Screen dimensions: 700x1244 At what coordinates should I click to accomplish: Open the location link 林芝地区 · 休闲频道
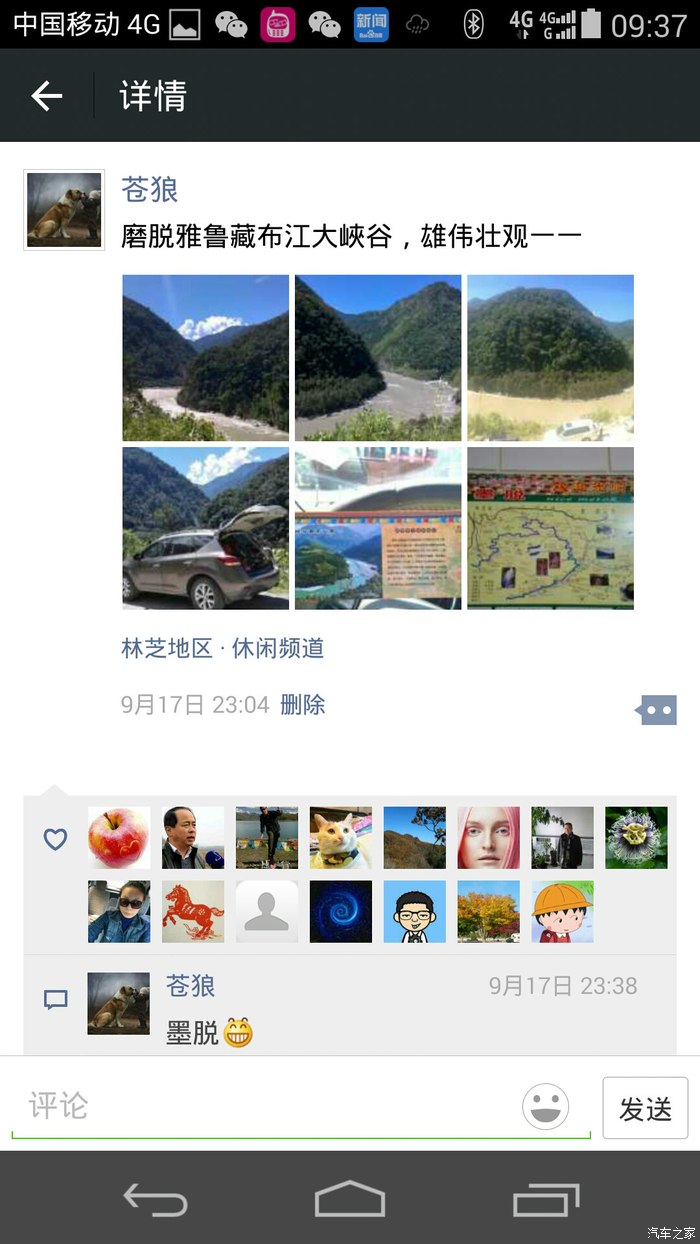pyautogui.click(x=223, y=649)
